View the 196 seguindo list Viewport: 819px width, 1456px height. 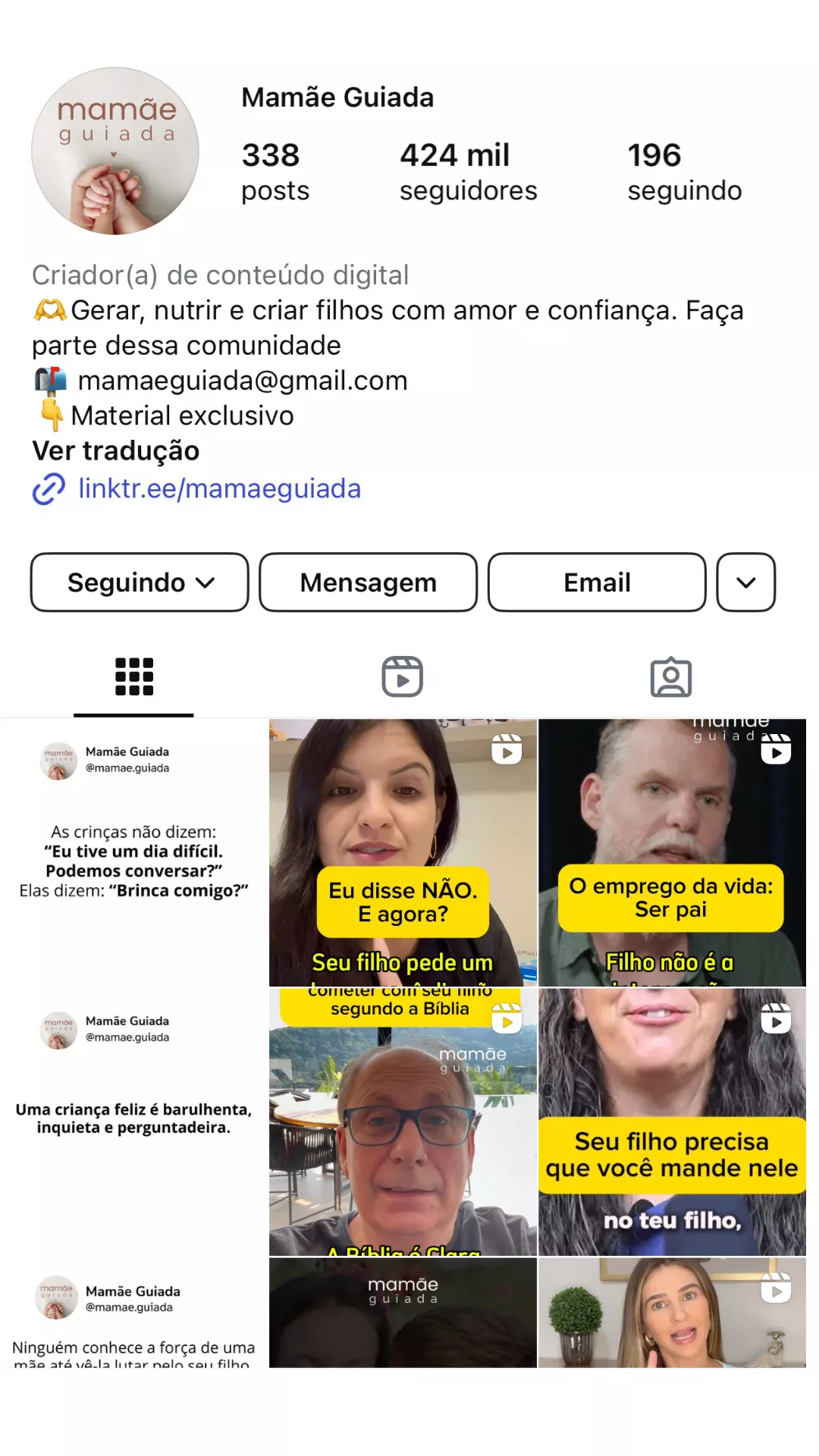coord(684,172)
